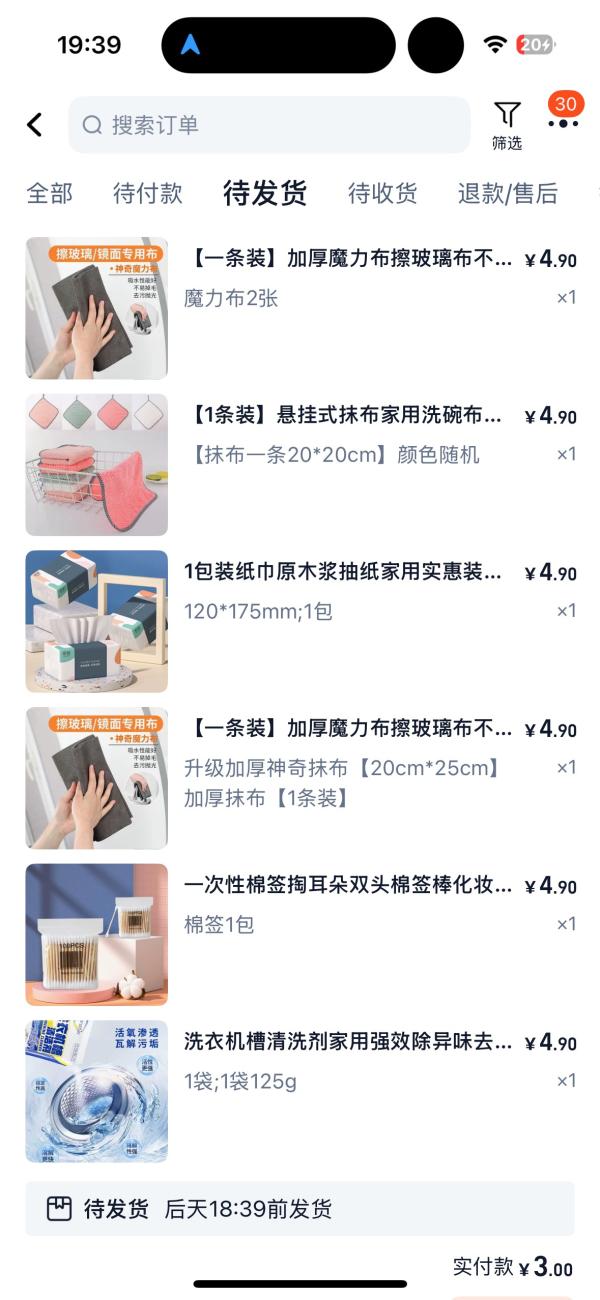View the 待发货 shipping status bar
Viewport: 600px width, 1300px height.
(300, 1209)
